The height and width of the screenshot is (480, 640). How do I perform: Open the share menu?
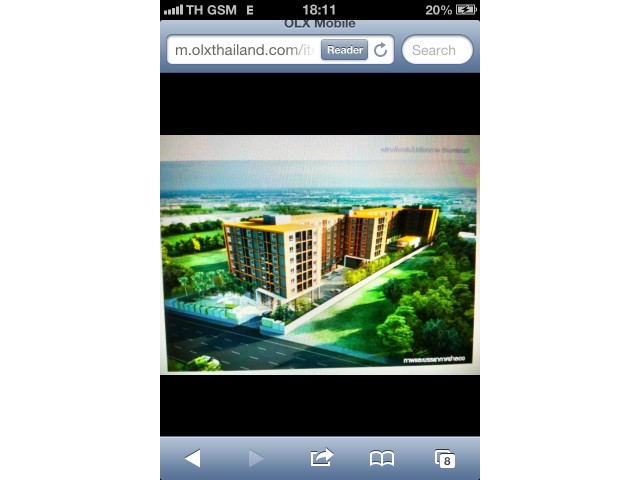pos(321,458)
